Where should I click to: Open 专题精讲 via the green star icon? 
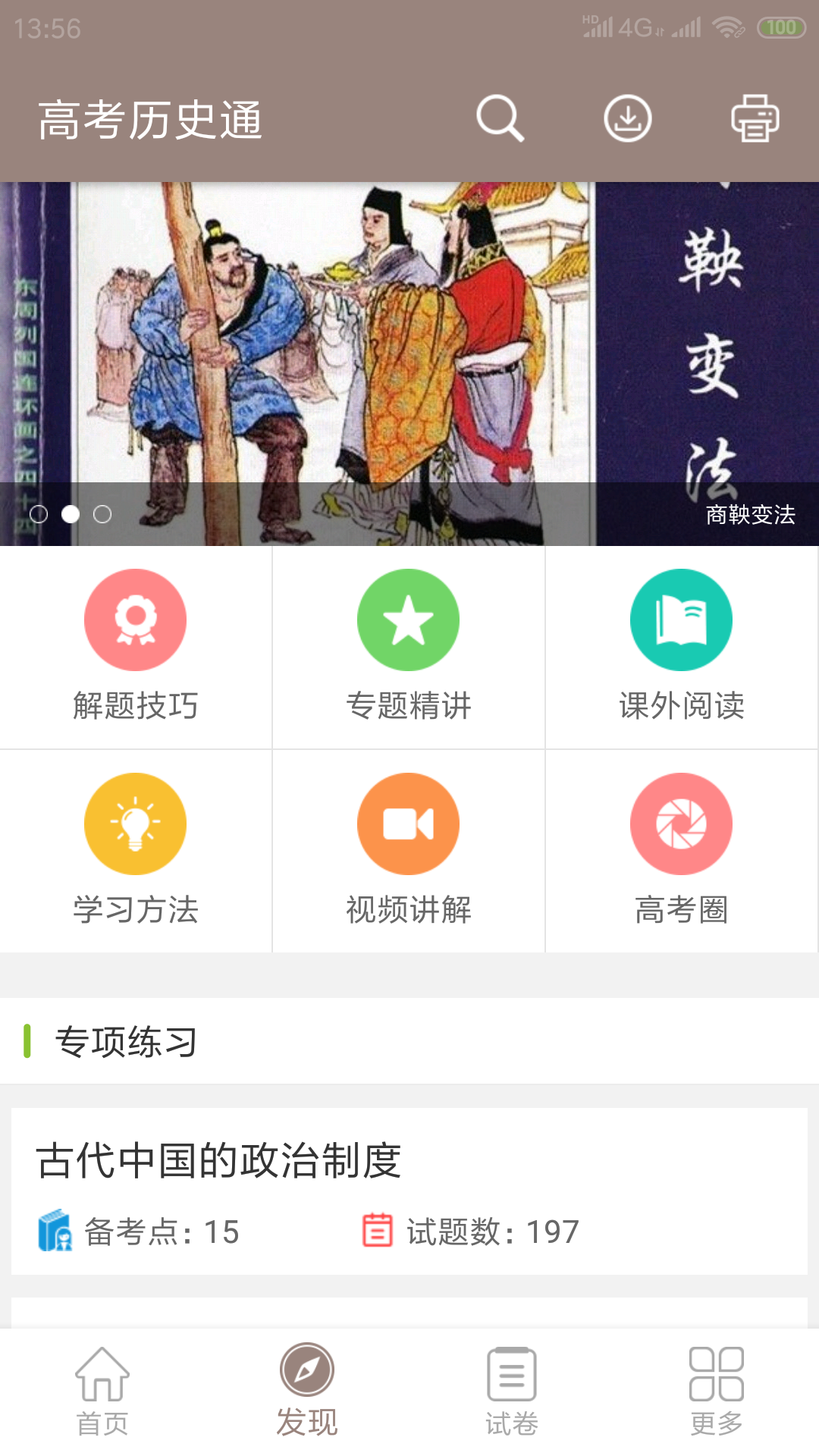coord(408,620)
